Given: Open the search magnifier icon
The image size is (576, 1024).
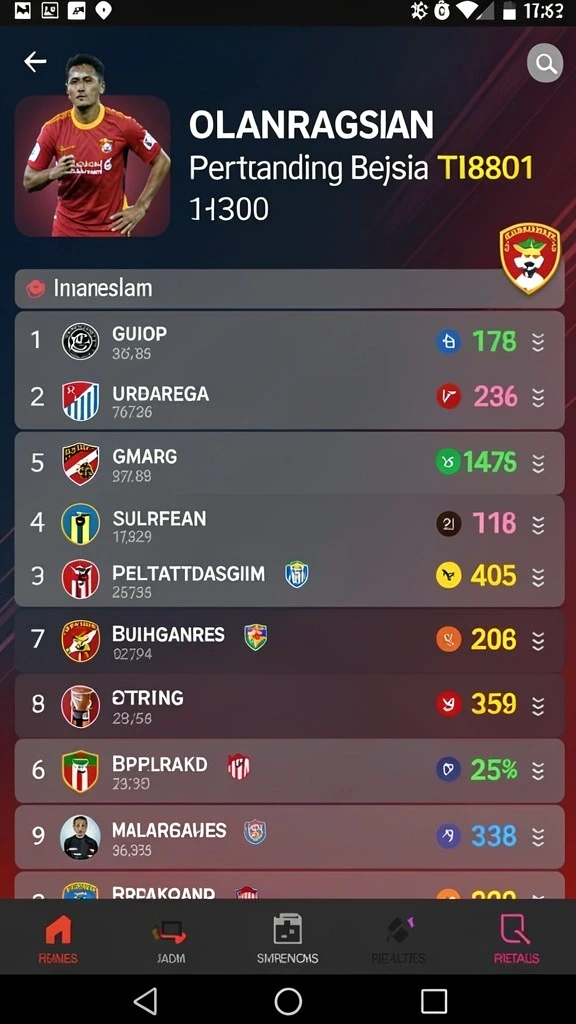Looking at the screenshot, I should tap(545, 63).
